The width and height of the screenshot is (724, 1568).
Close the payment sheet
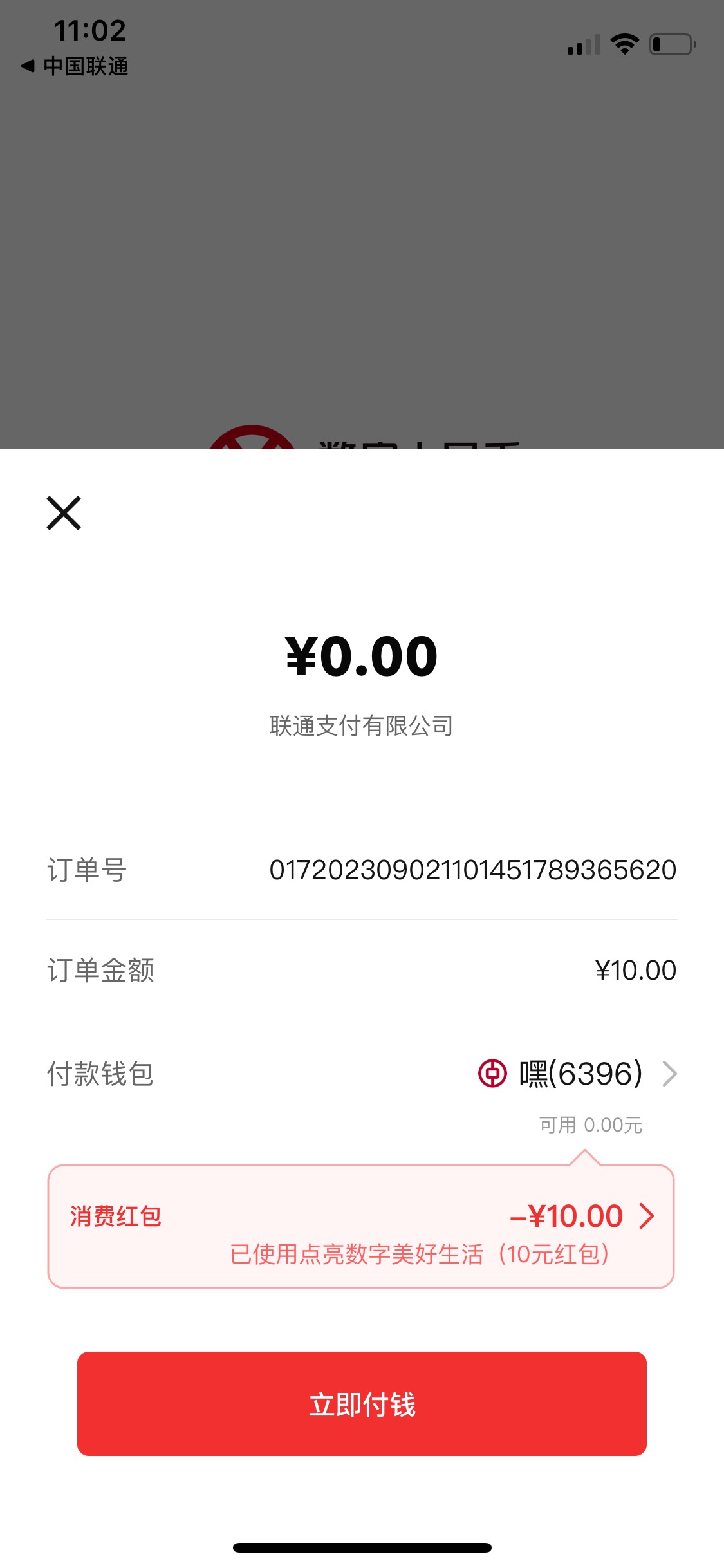[64, 513]
